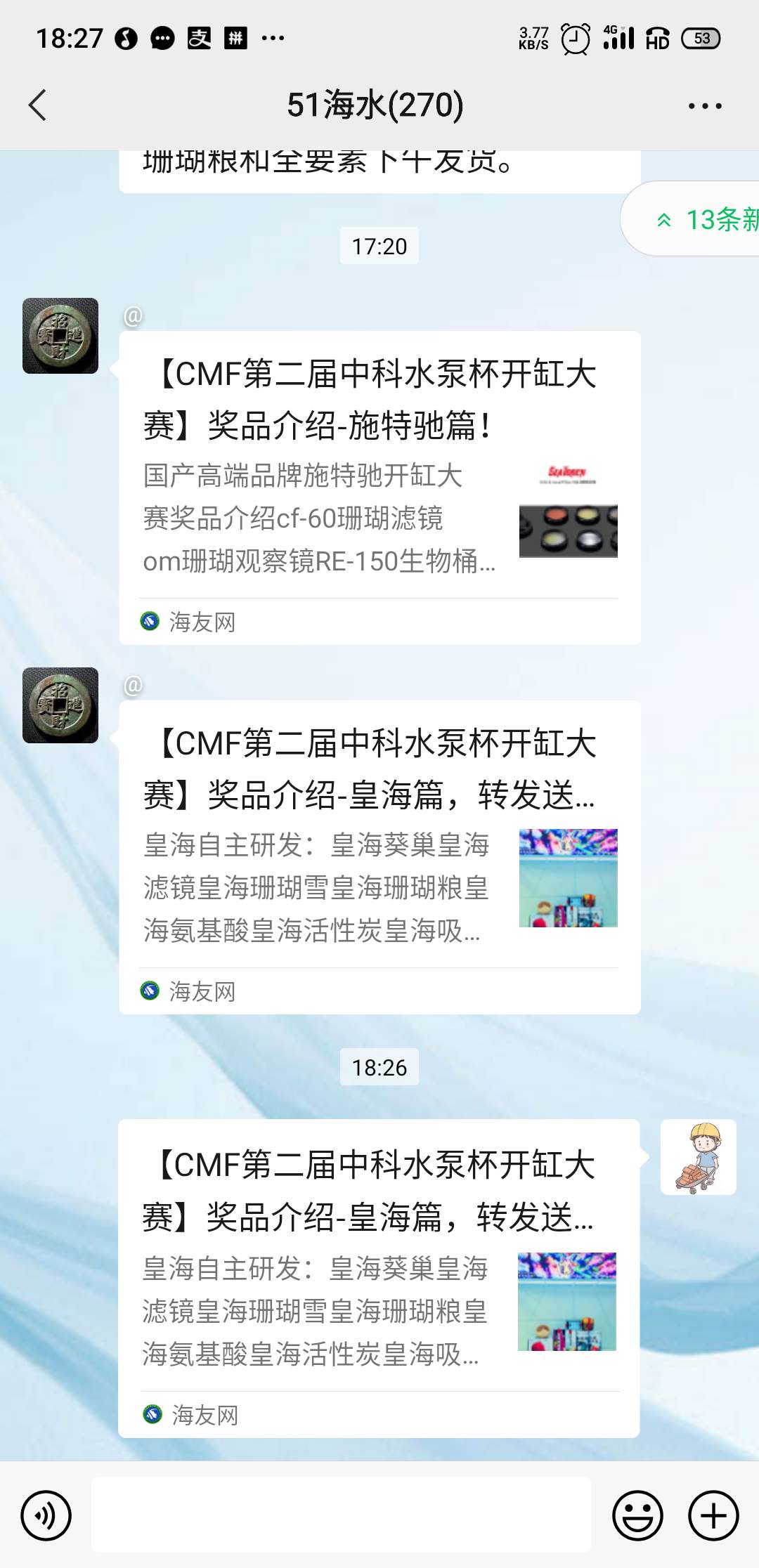
Task: Switch to voice message input
Action: coord(46,1515)
